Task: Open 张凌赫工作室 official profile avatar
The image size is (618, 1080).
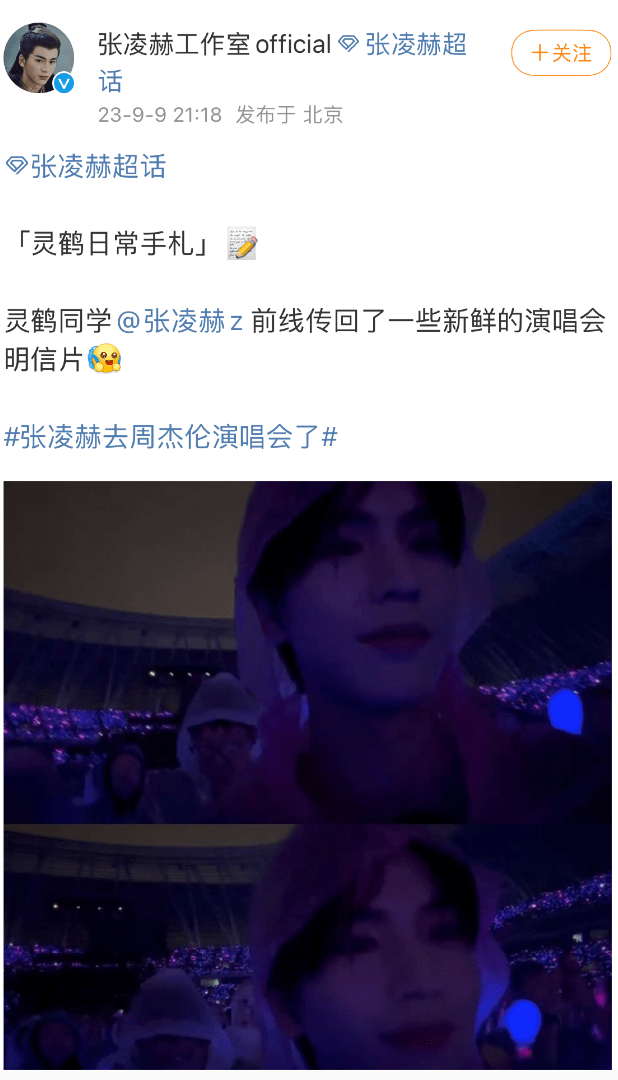Action: [x=39, y=58]
